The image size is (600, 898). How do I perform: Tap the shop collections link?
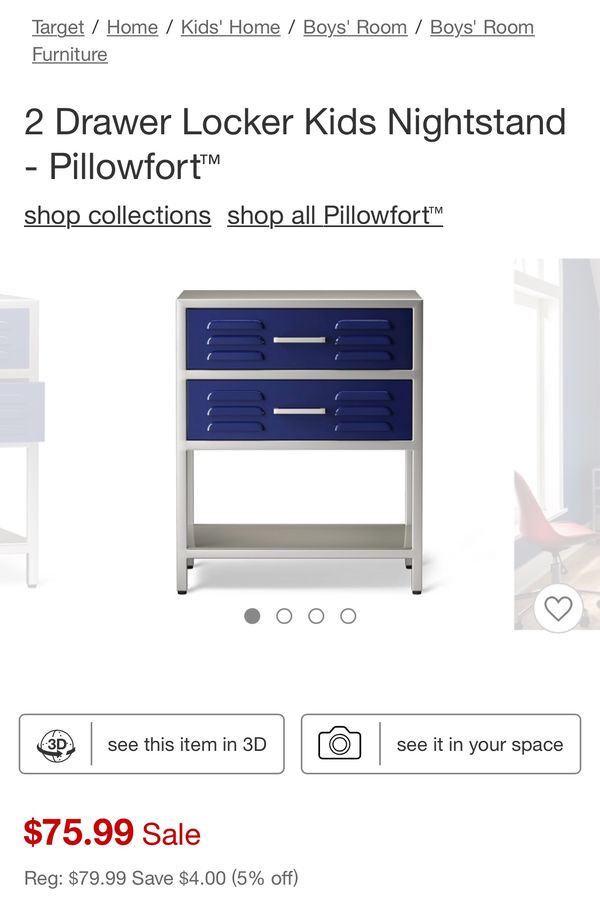[117, 215]
